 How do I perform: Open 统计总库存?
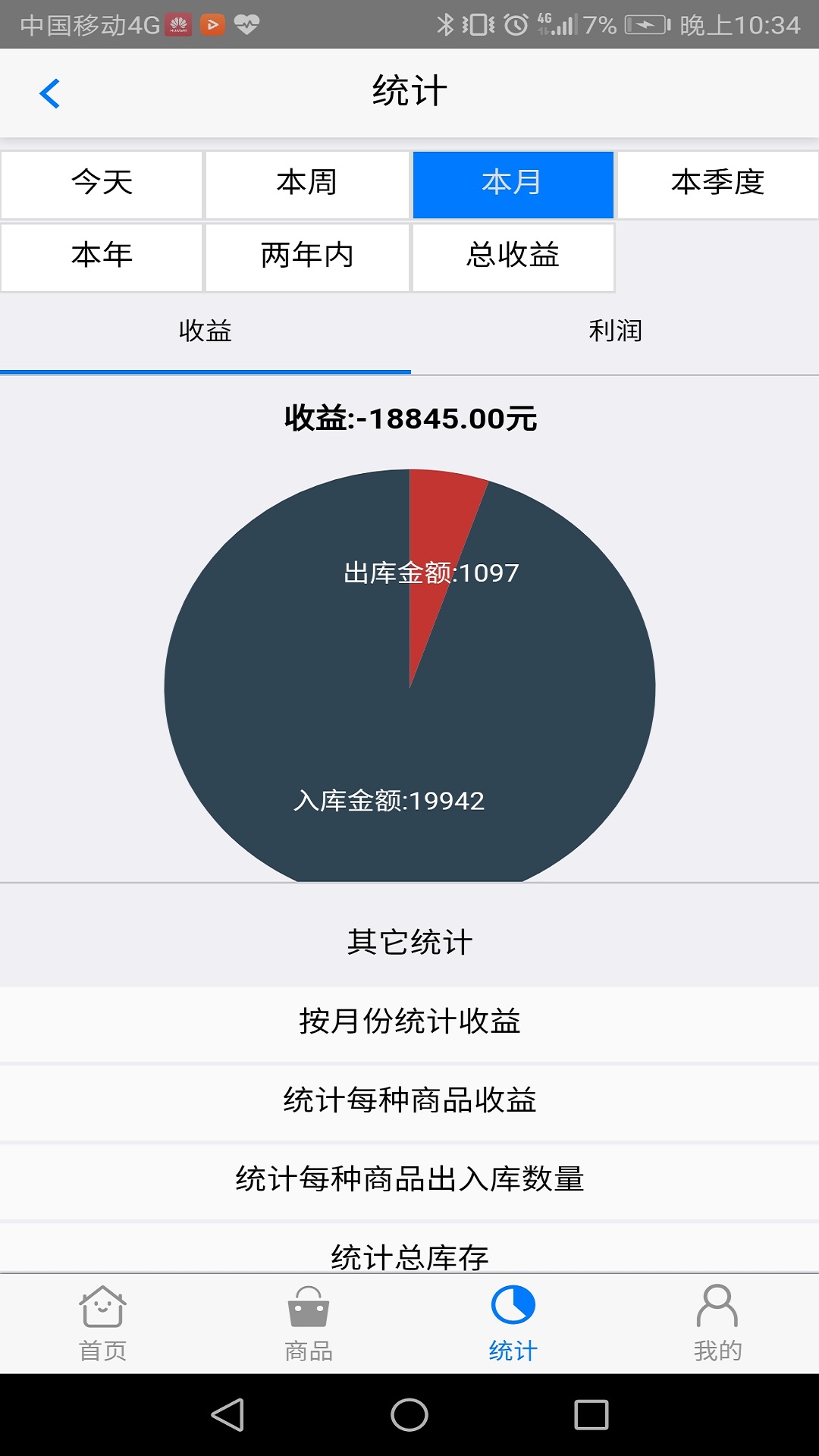point(409,1249)
